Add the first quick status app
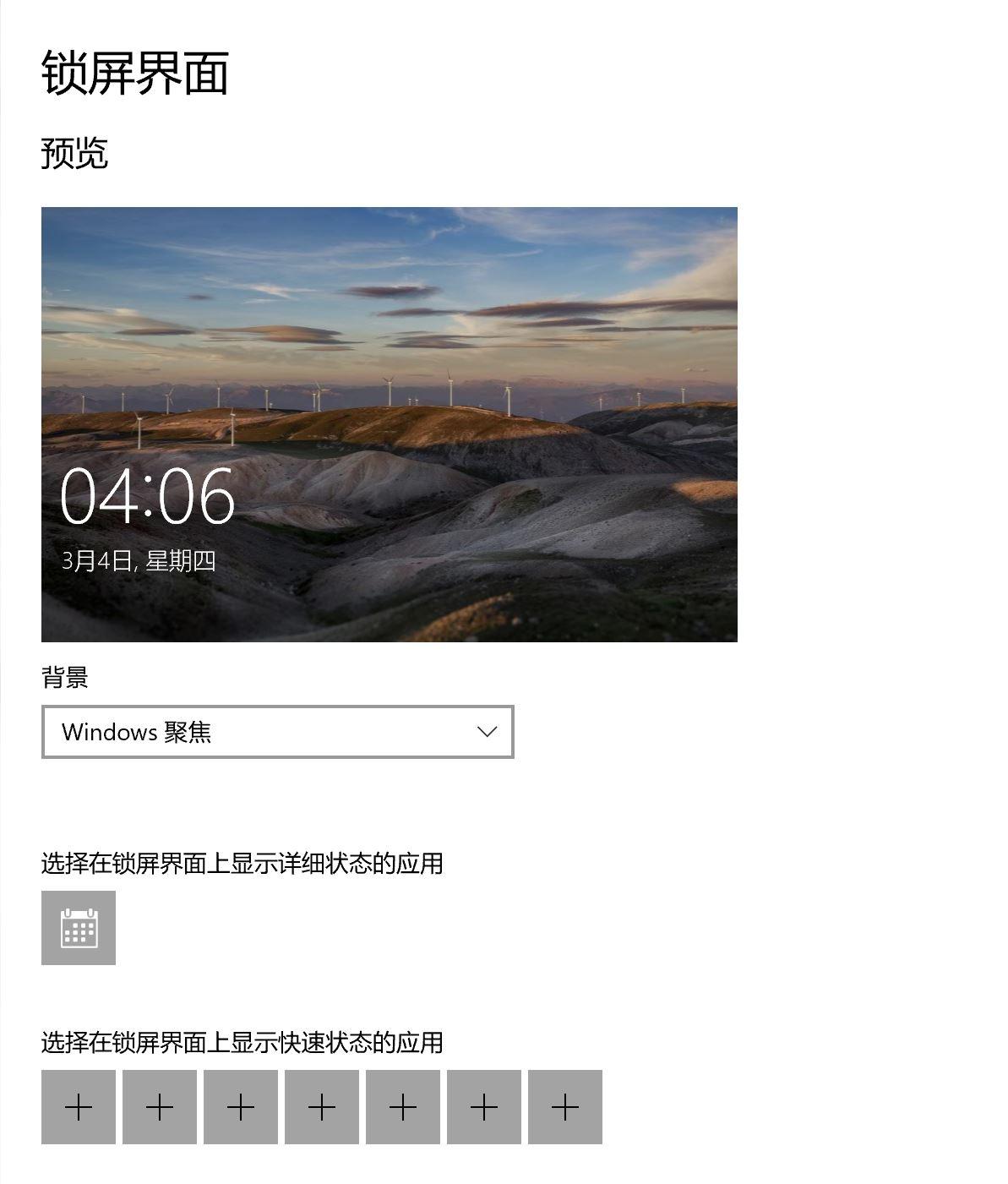The image size is (1008, 1184). (x=79, y=1107)
